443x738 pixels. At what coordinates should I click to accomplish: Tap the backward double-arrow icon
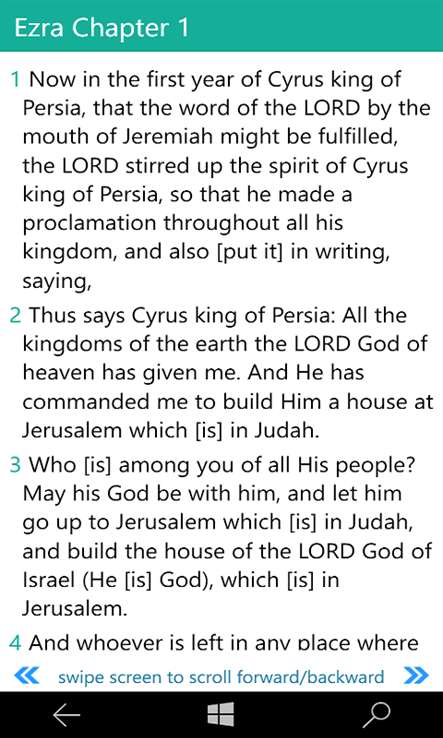(27, 676)
